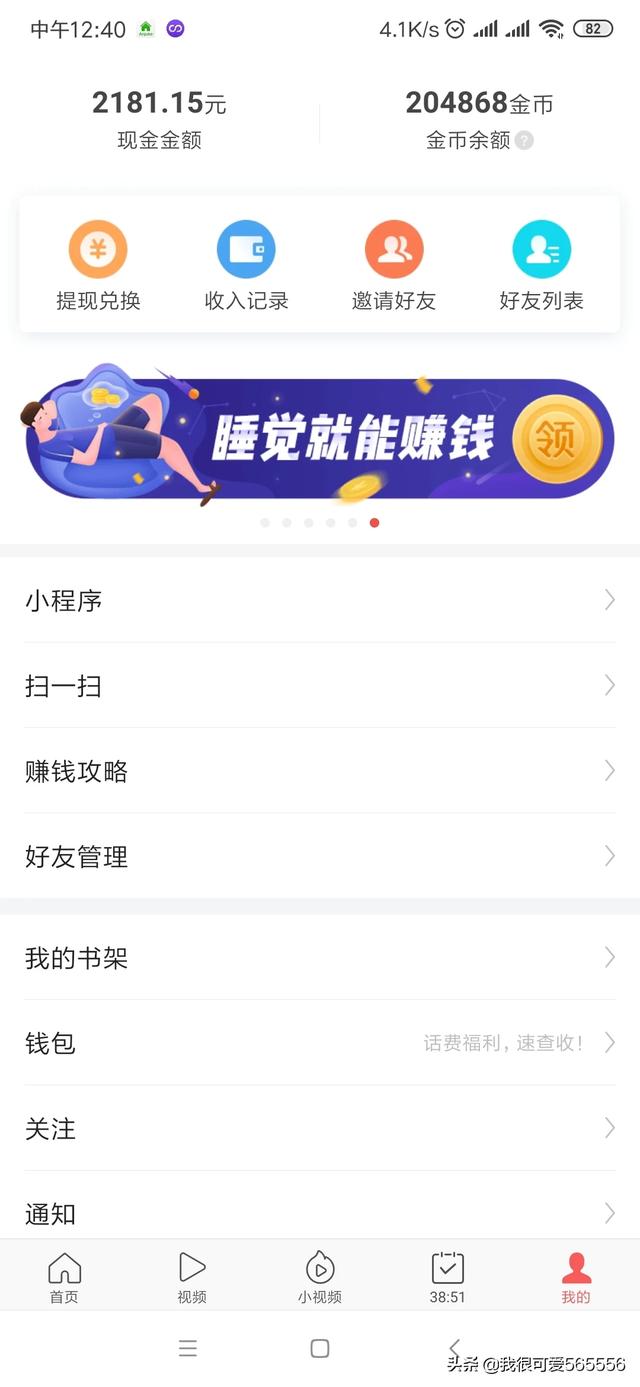Open 我的书架 bookshelf
640x1387 pixels.
point(320,958)
